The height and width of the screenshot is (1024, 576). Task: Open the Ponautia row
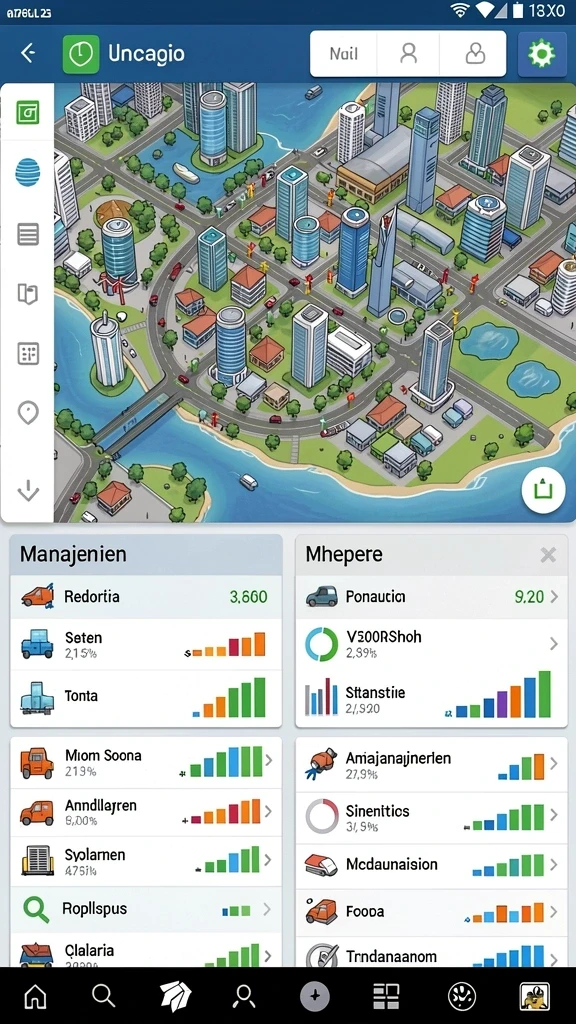(x=432, y=596)
